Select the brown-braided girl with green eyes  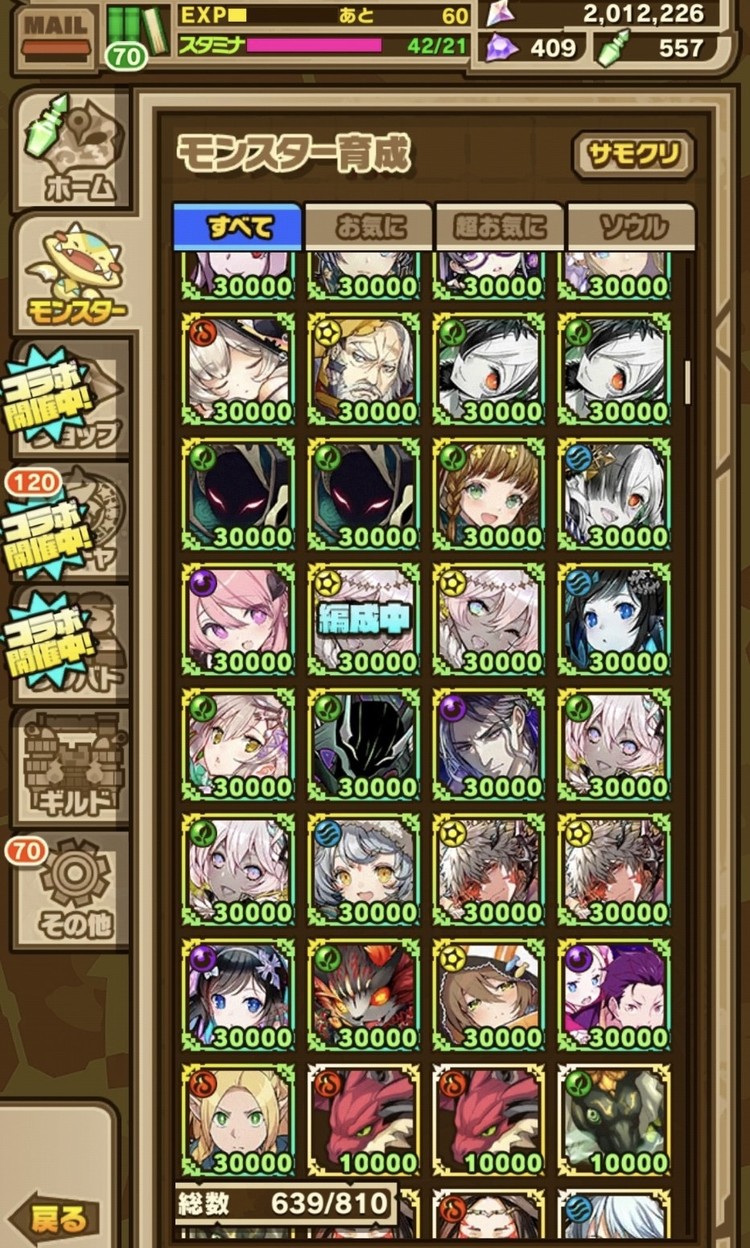pos(489,495)
